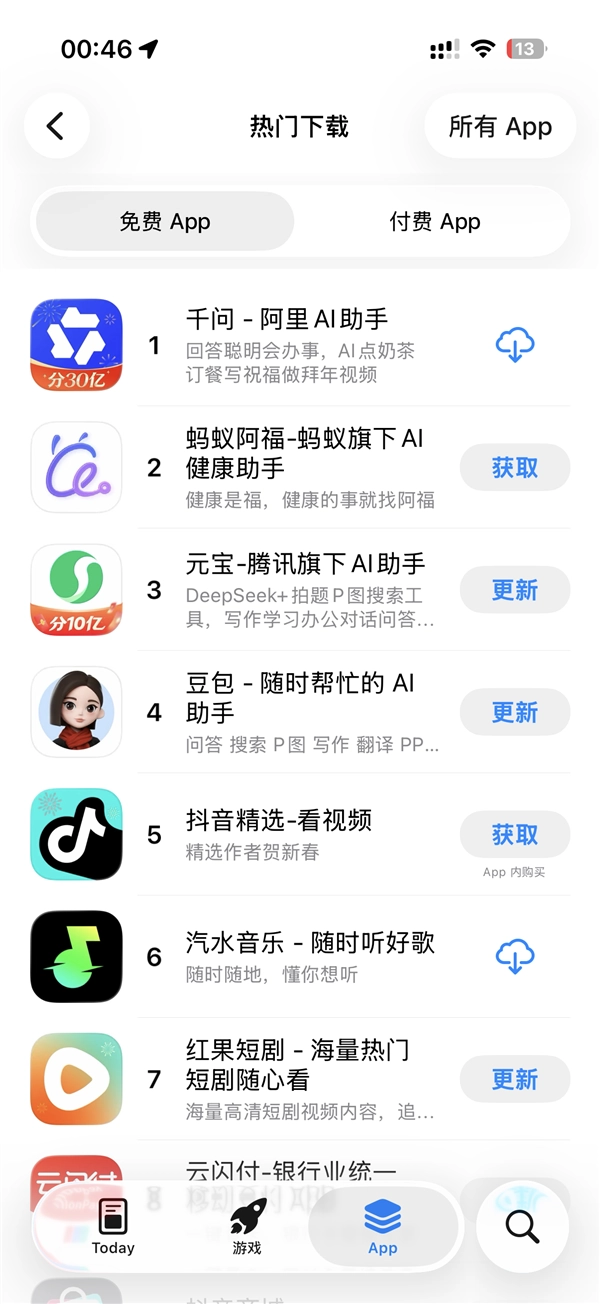Switch to the 免费 App segment
This screenshot has height=1304, width=600.
(x=165, y=221)
